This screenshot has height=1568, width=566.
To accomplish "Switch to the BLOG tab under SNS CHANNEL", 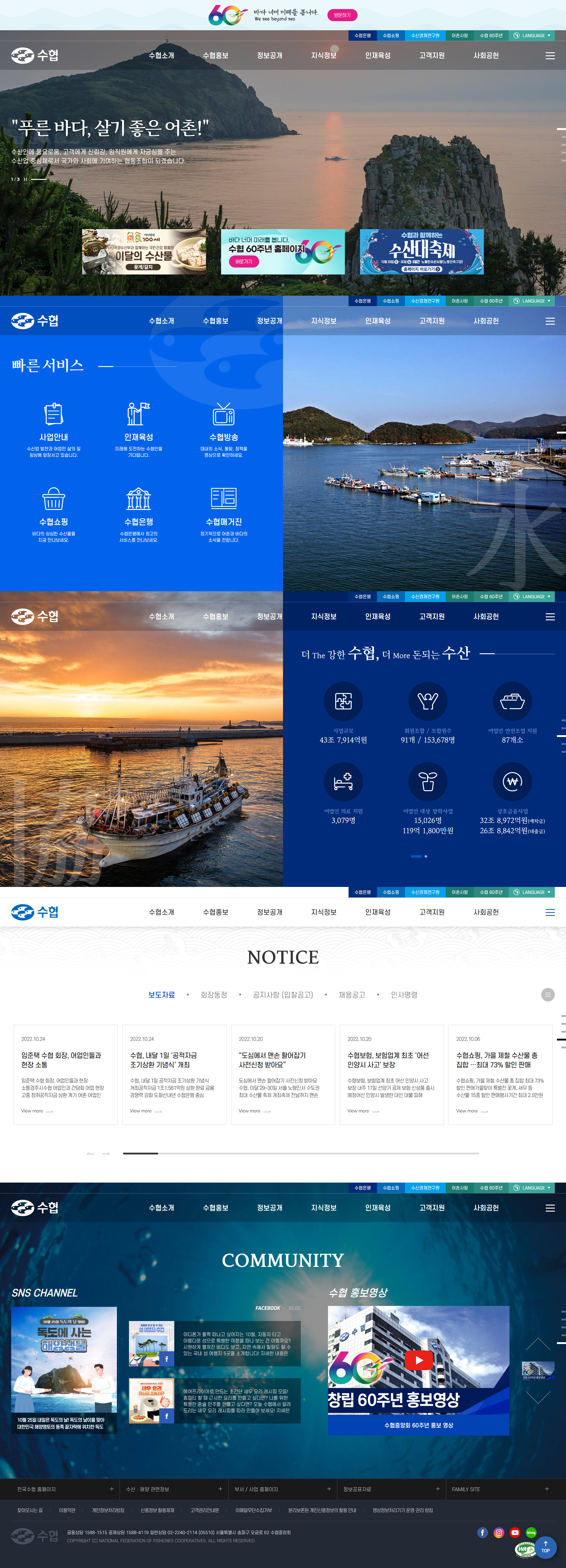I will pos(295,1308).
